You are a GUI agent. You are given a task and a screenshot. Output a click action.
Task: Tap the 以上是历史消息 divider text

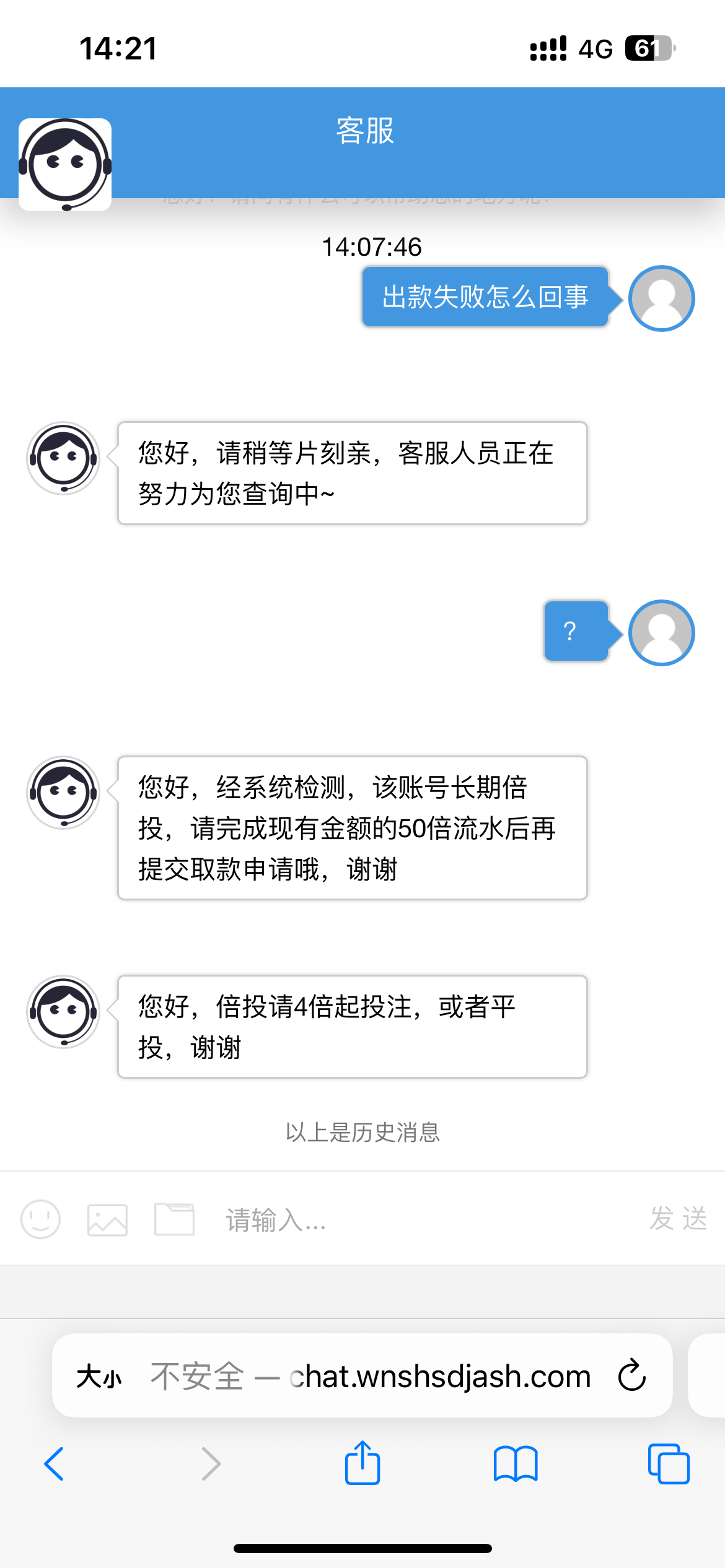(x=362, y=1133)
